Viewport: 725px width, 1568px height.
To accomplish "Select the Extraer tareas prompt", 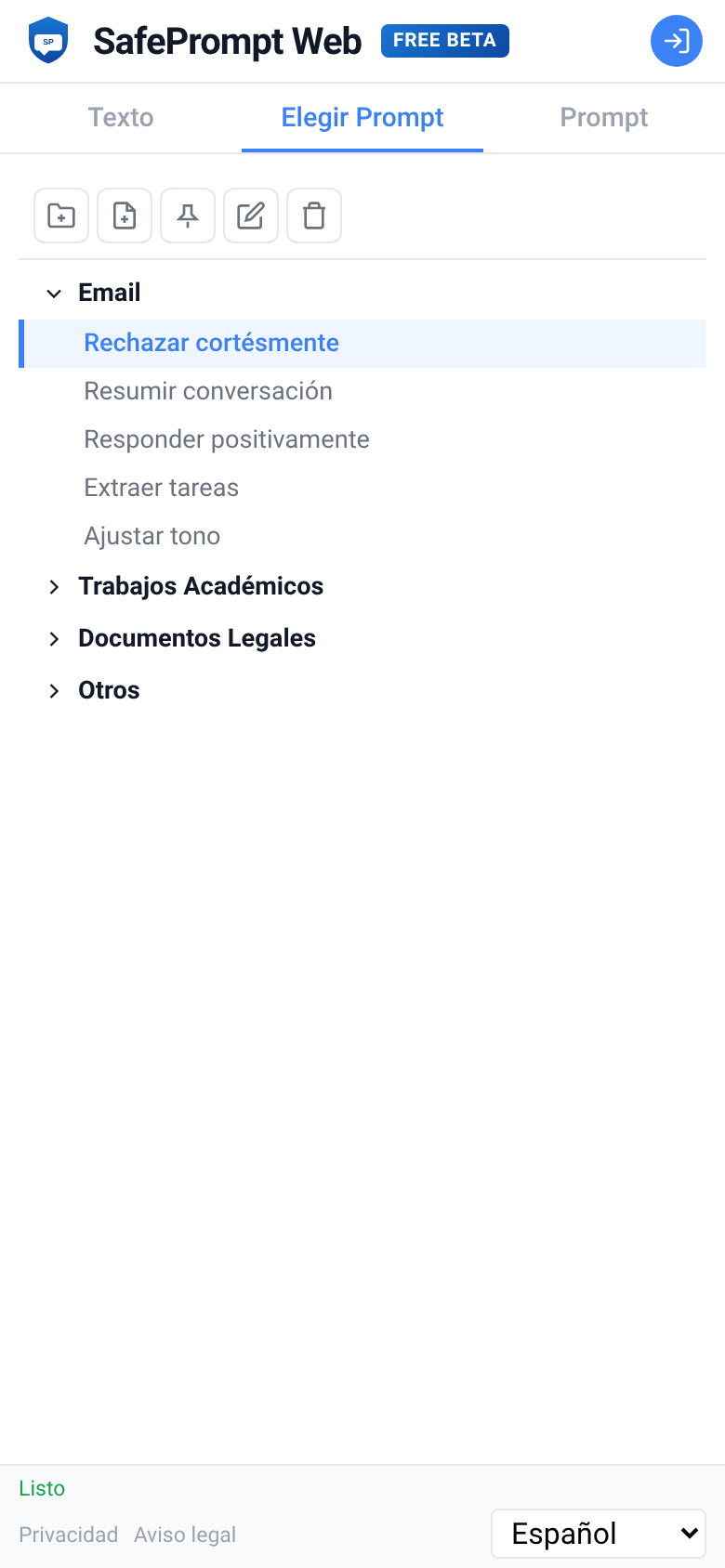I will point(161,488).
